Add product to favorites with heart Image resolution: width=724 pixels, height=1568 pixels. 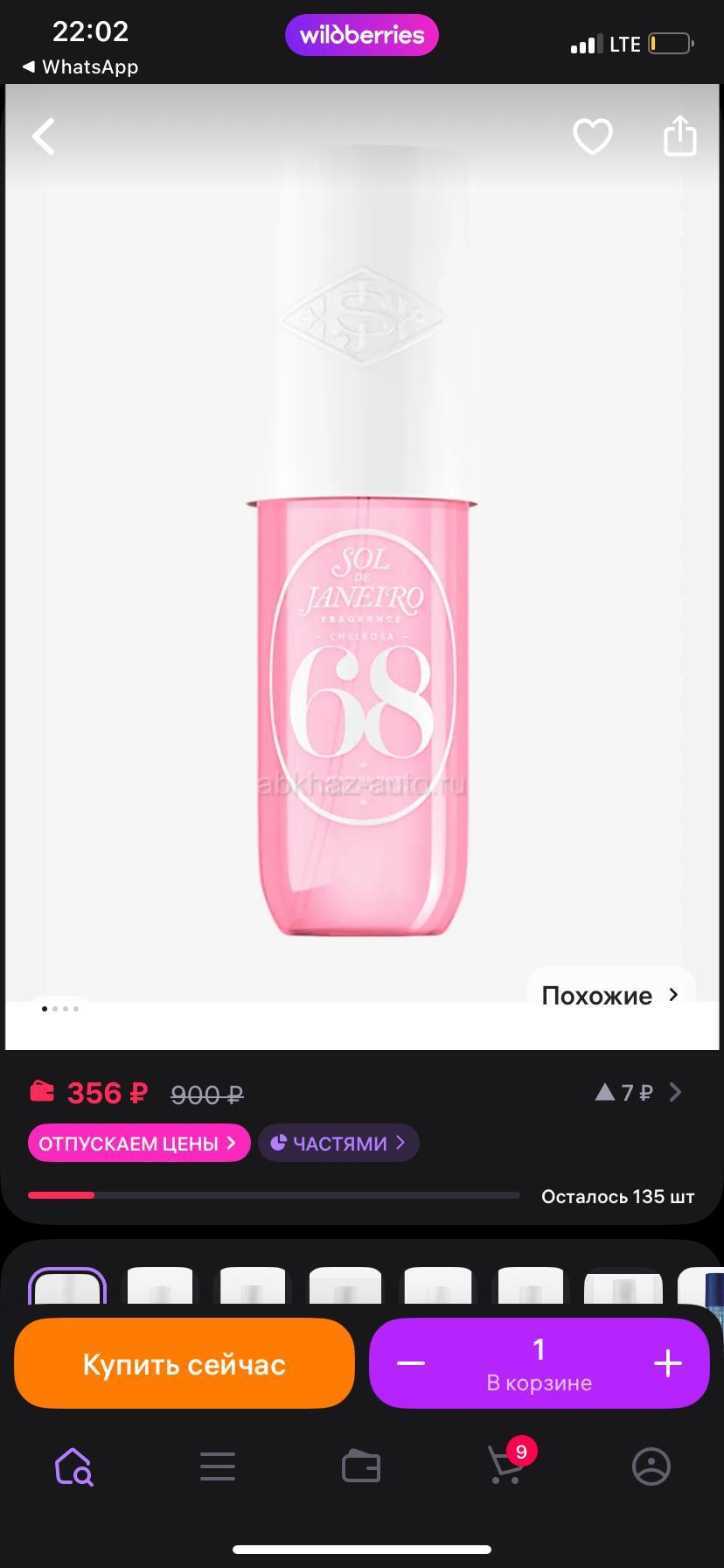(592, 136)
